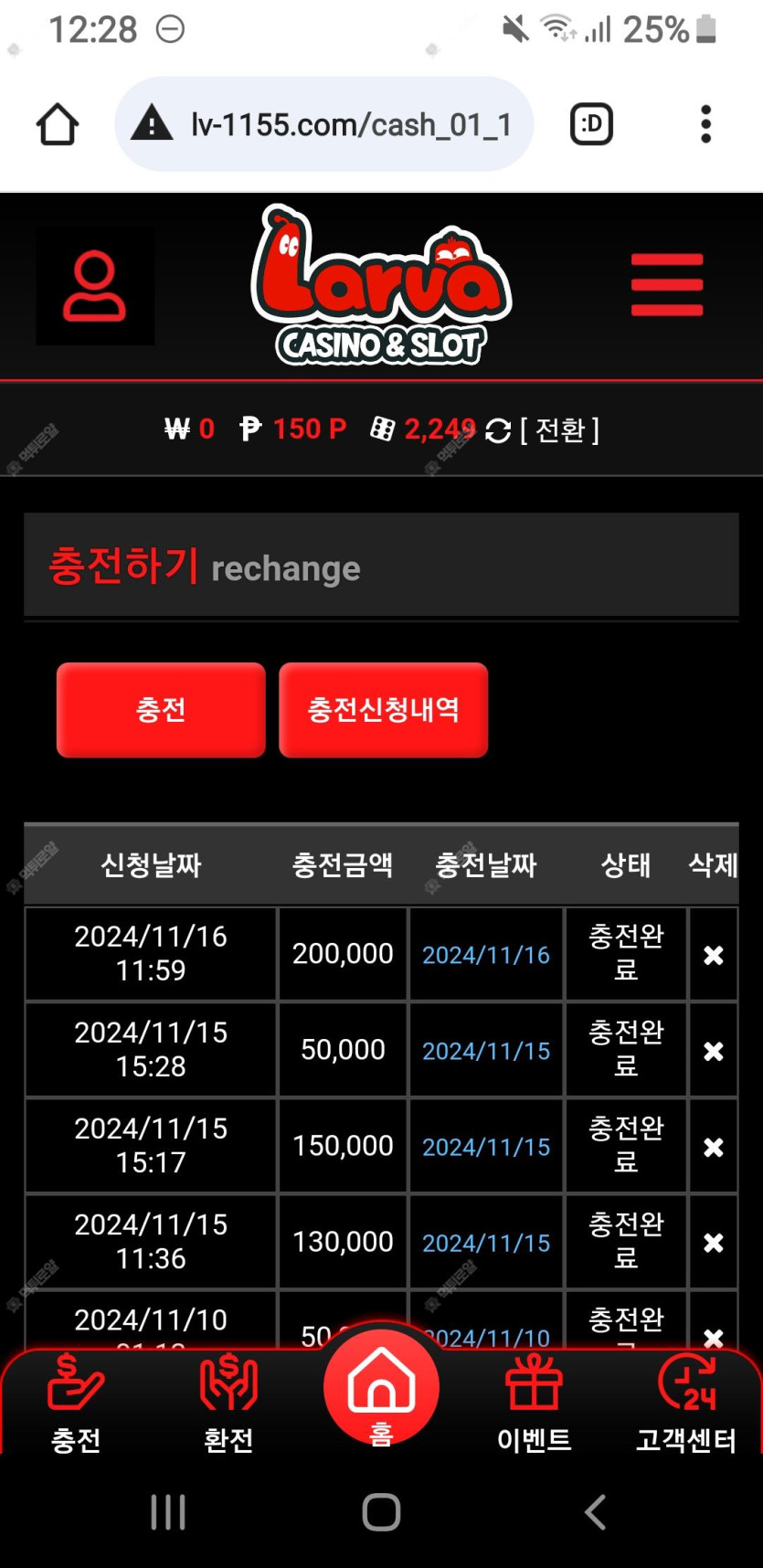Tap the browser home button
The image size is (763, 1568).
(58, 124)
